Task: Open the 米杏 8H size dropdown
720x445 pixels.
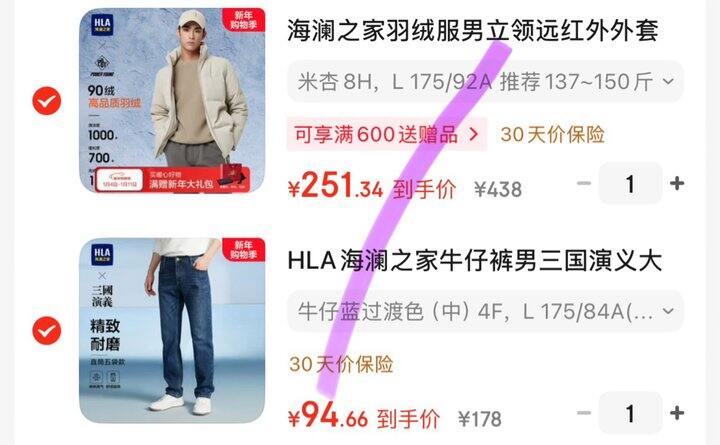Action: 485,81
